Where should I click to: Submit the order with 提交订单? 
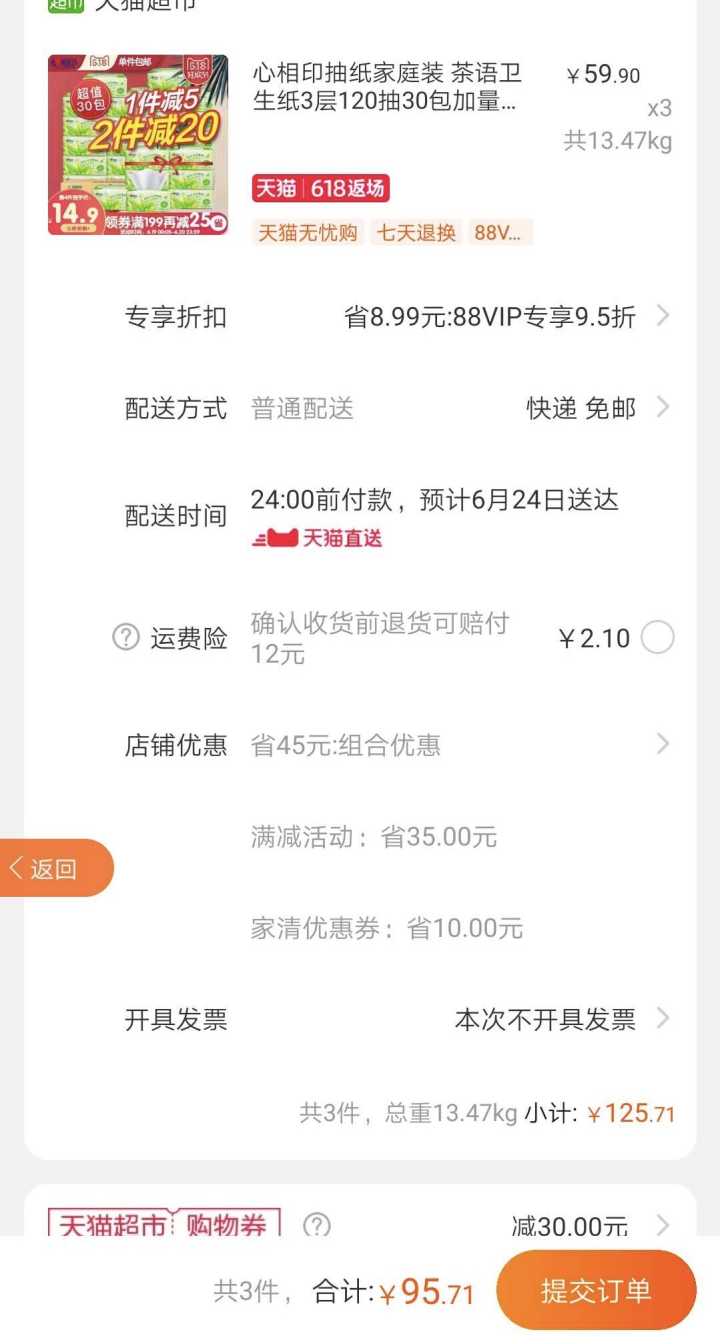point(596,1290)
